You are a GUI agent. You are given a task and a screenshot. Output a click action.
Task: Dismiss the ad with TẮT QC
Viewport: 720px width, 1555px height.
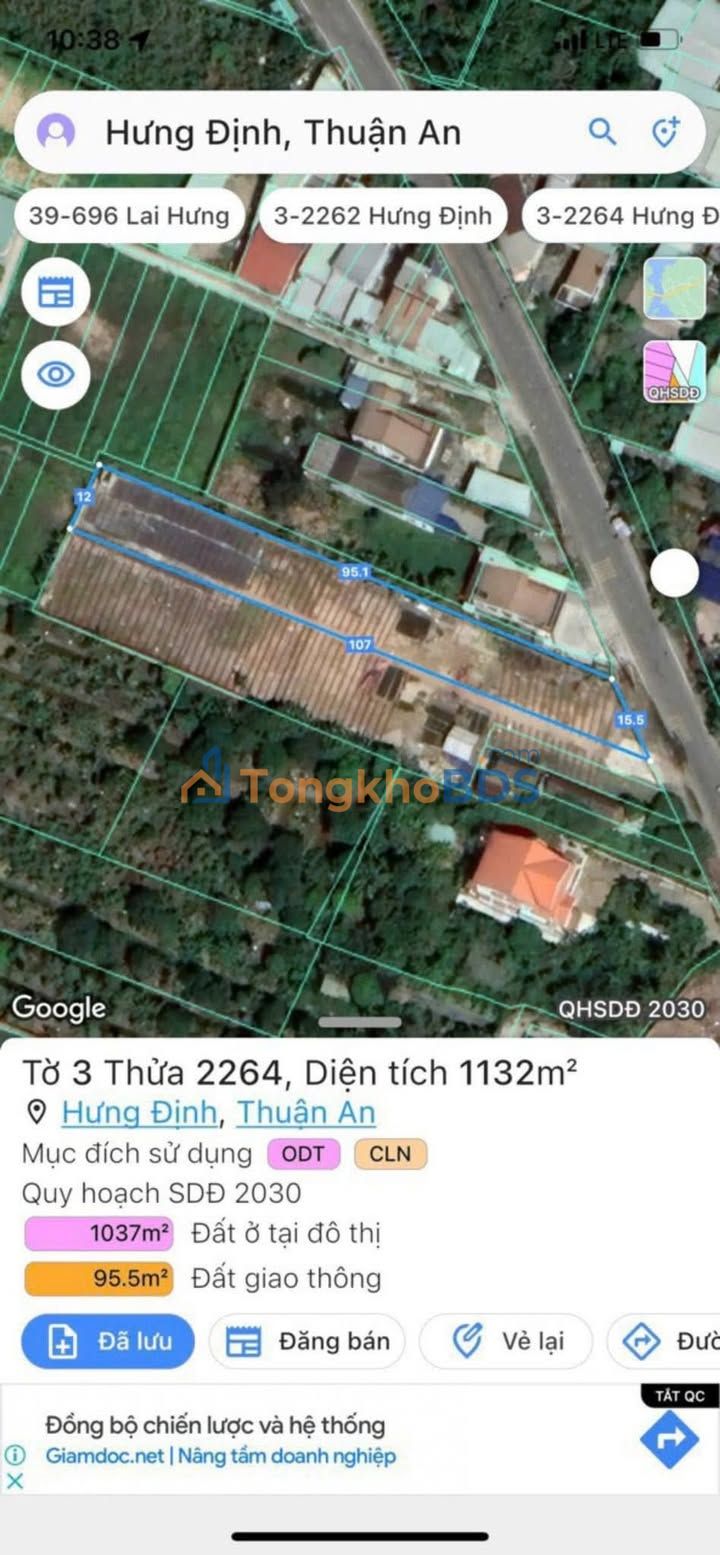680,1396
